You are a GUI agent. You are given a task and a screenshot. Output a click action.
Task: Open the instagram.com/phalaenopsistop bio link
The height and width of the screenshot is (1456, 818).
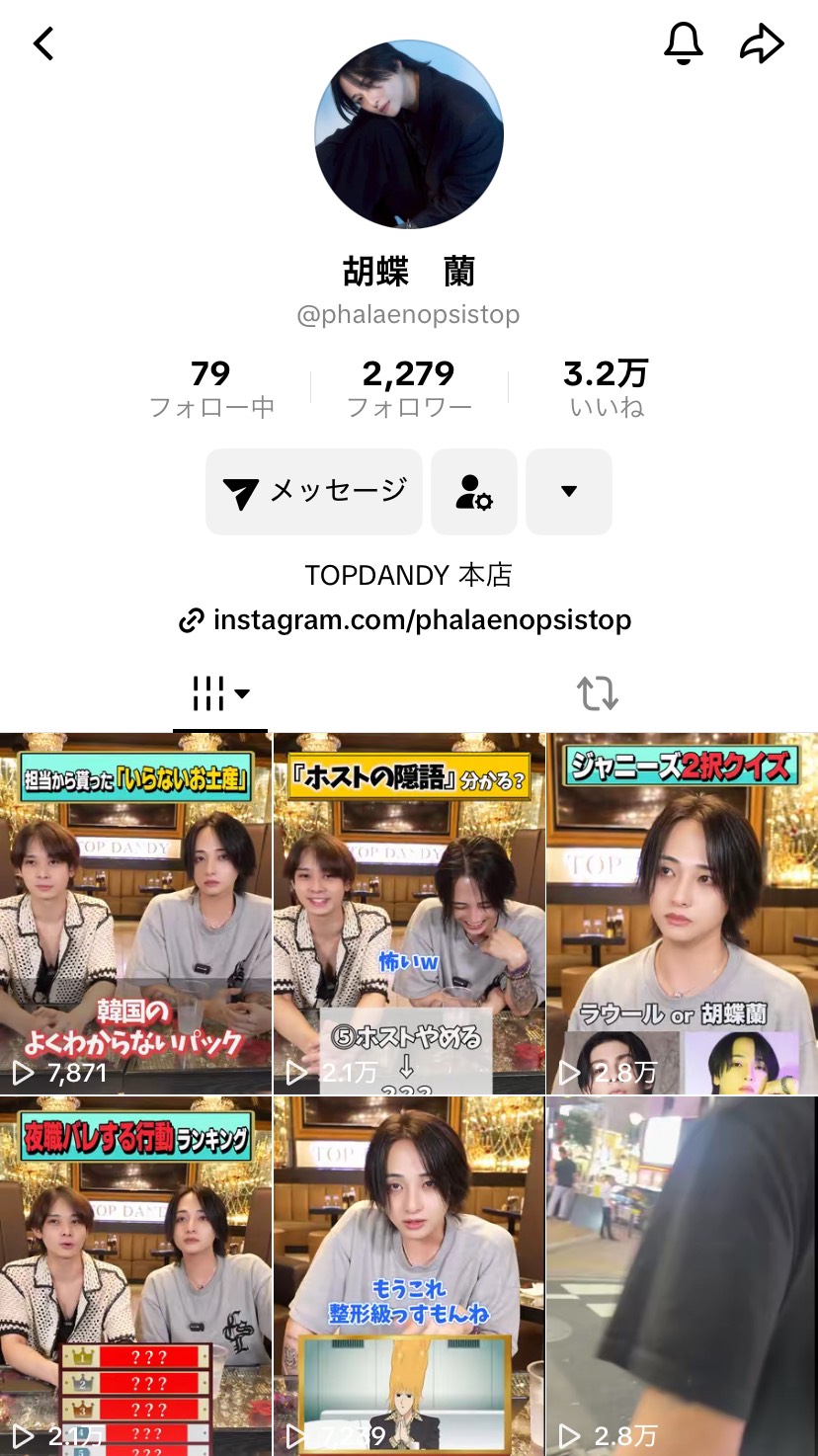[409, 620]
